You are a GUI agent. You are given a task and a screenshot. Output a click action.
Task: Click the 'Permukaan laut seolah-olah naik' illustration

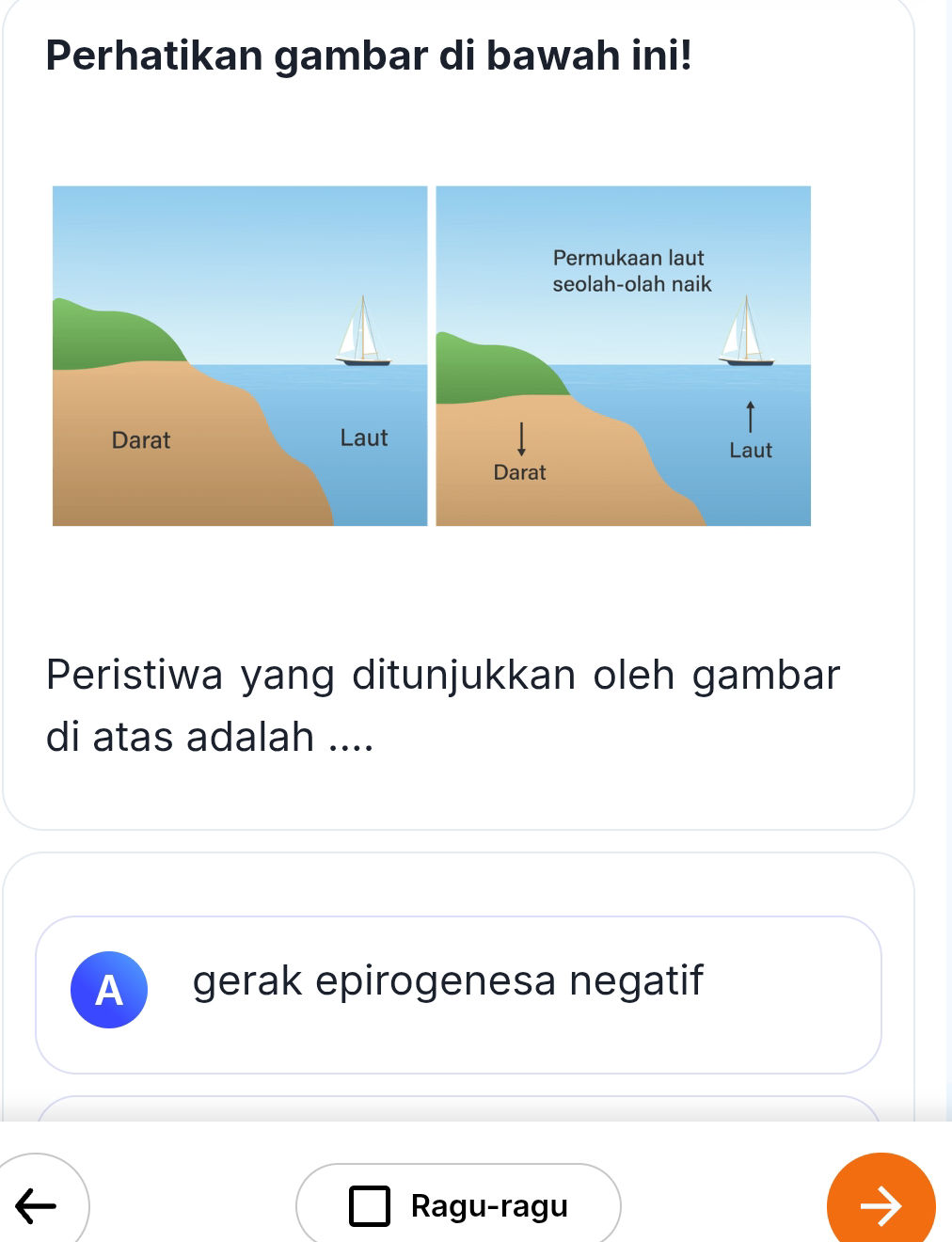coord(623,355)
